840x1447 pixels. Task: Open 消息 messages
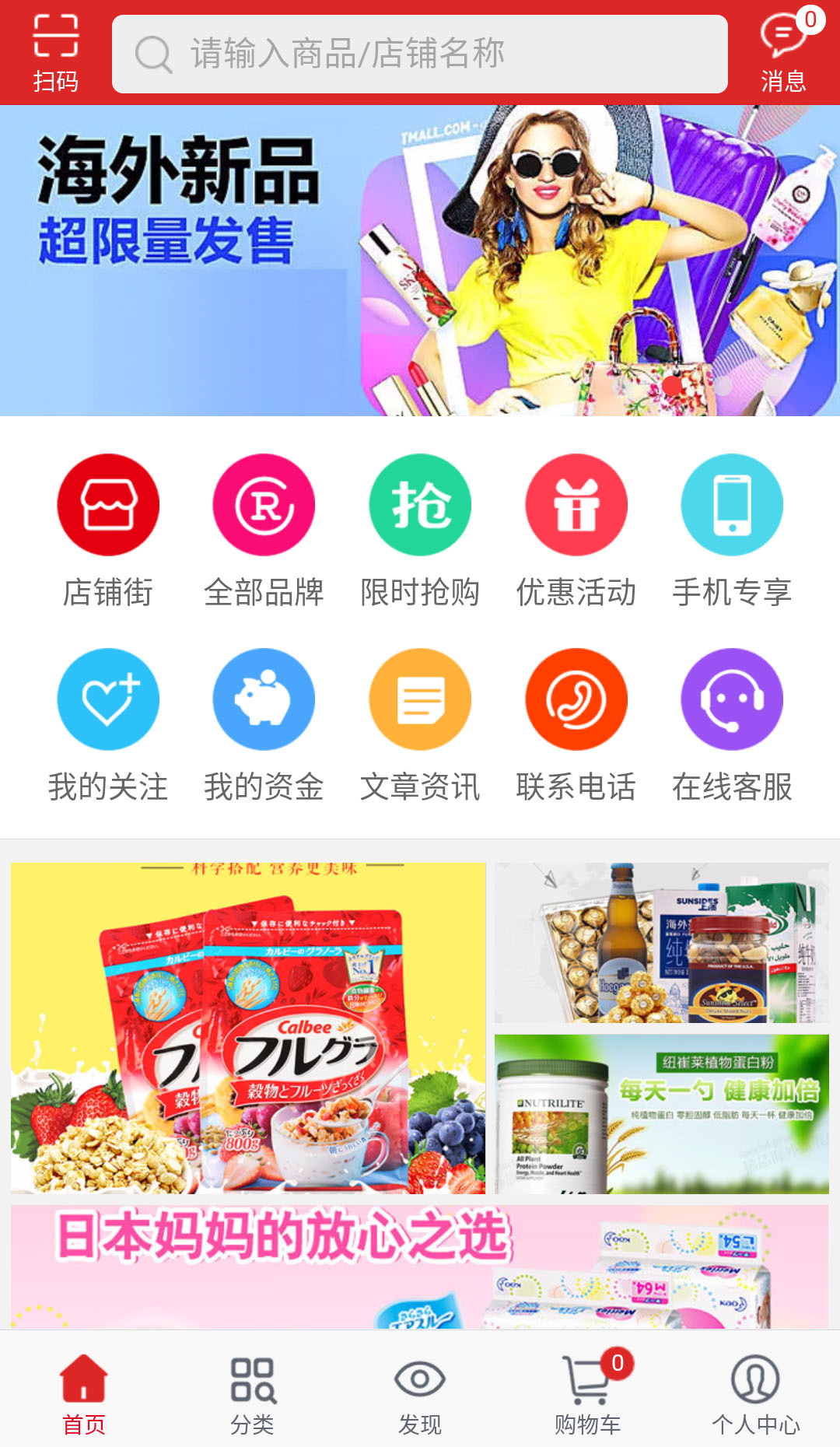pyautogui.click(x=783, y=53)
